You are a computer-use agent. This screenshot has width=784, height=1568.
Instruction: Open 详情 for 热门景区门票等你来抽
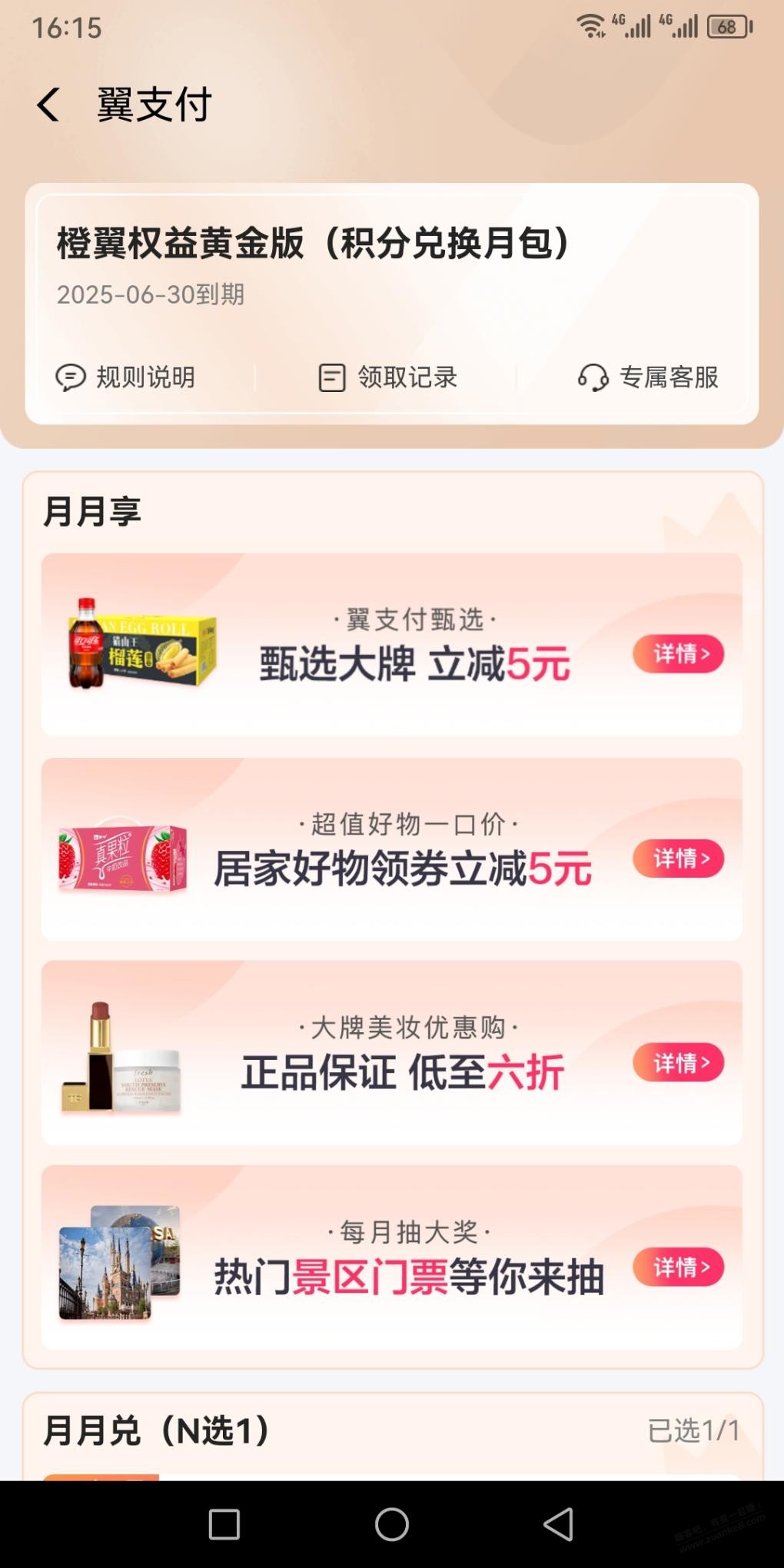(x=678, y=1267)
